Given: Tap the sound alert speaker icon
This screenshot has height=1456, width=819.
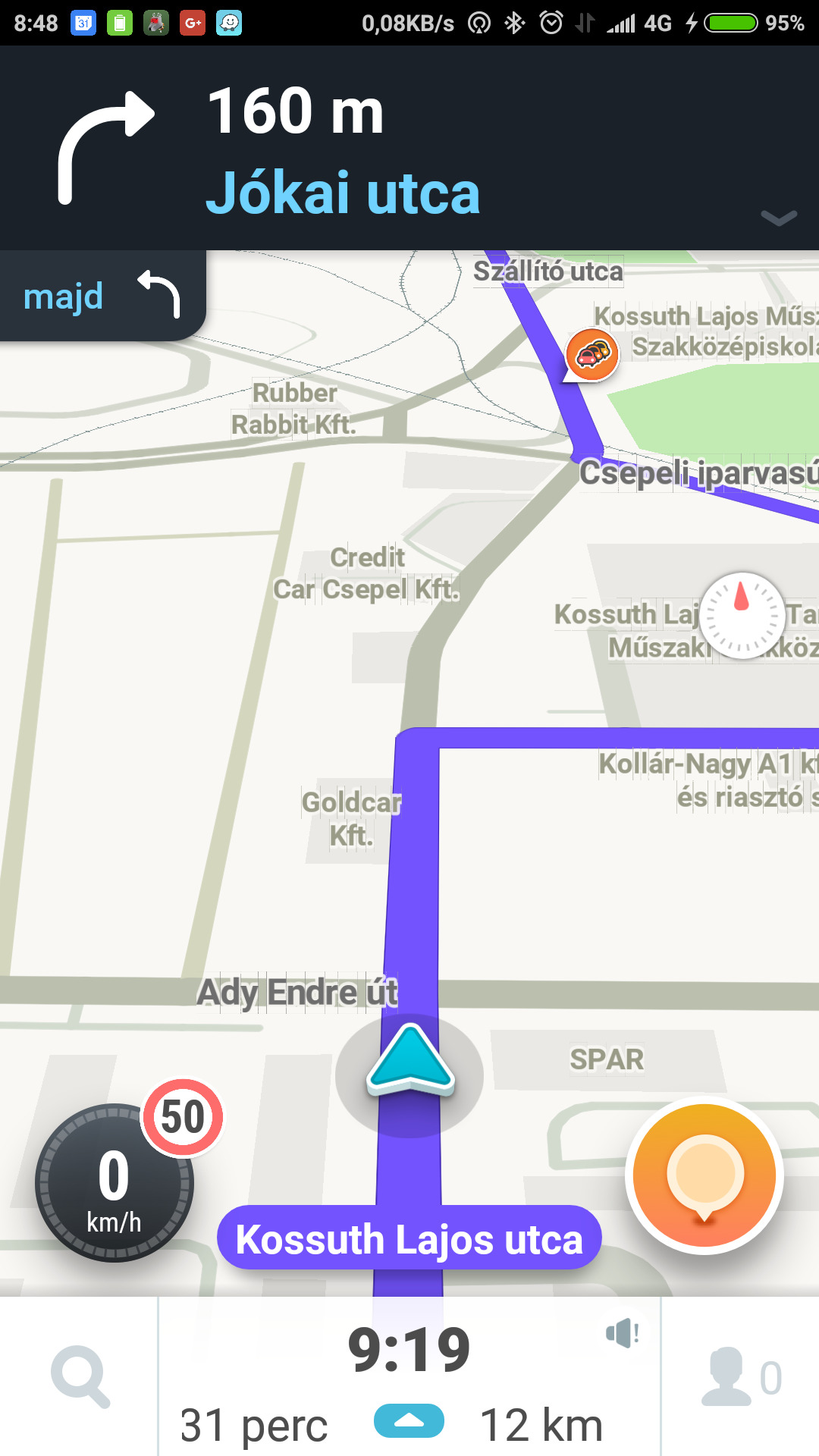Looking at the screenshot, I should coord(623,1333).
